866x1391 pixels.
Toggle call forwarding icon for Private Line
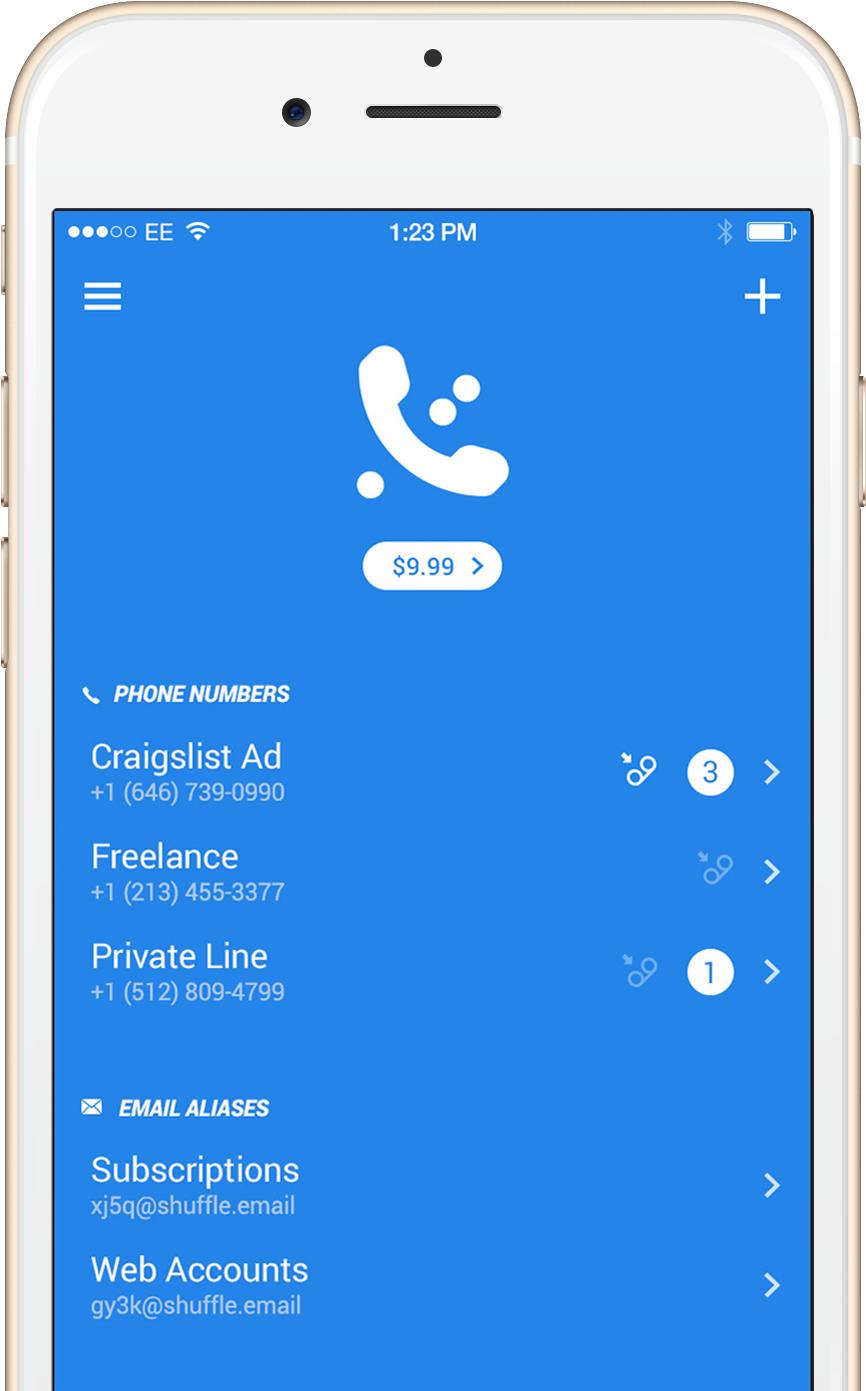pos(639,970)
